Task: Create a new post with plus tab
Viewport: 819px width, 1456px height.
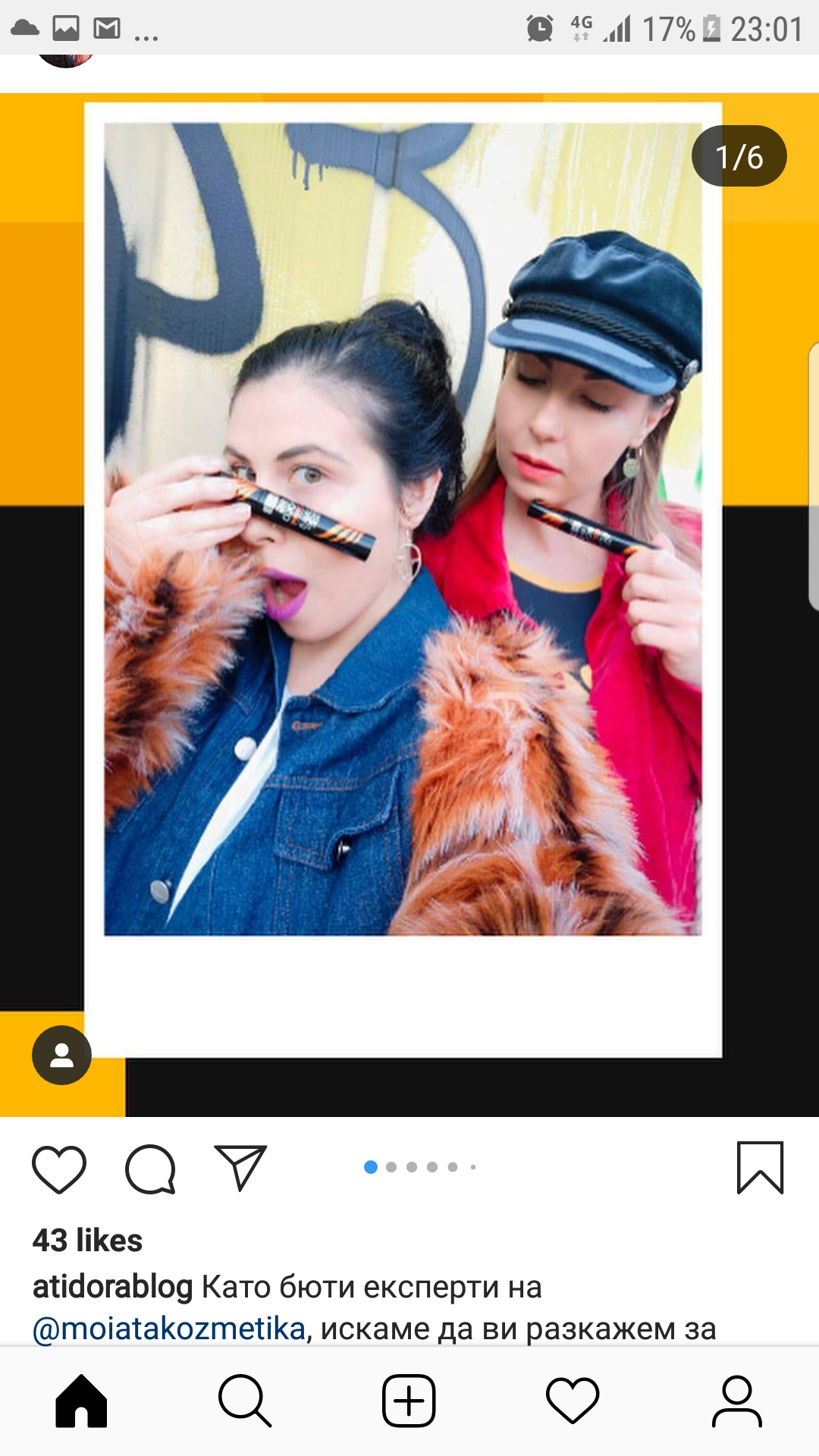Action: 409,1401
